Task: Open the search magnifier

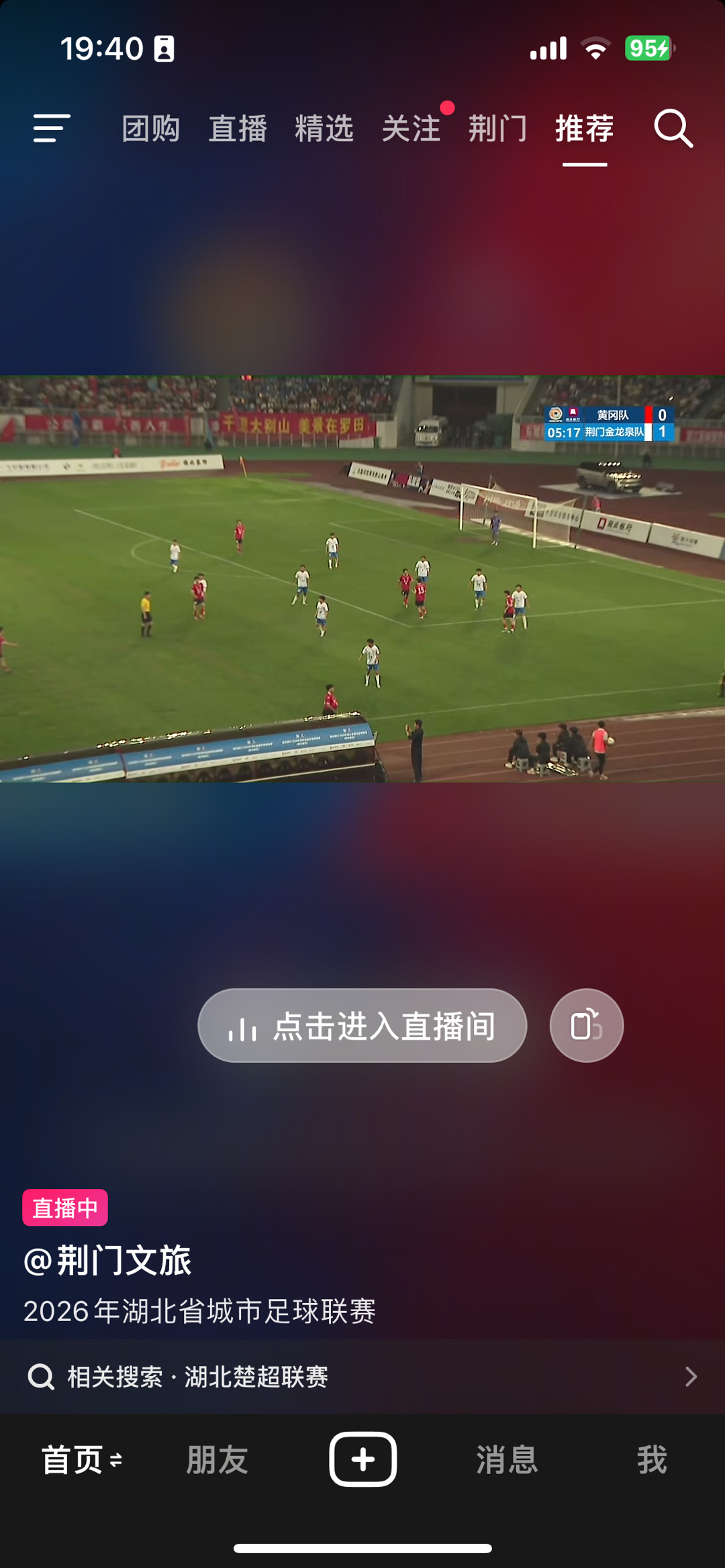Action: point(673,128)
